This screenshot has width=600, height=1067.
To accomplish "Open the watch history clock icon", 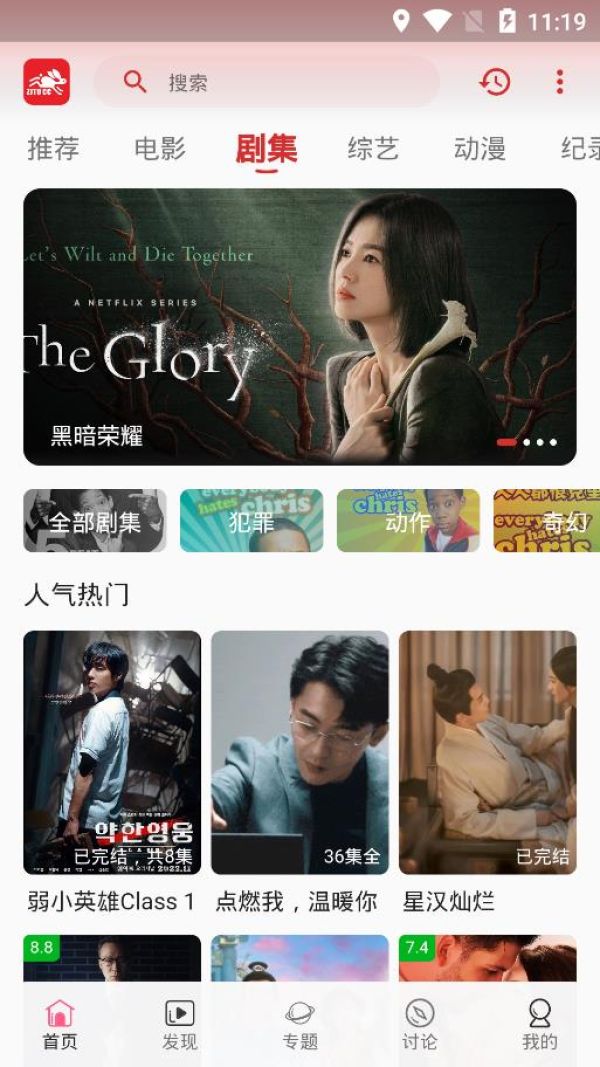I will pos(494,82).
